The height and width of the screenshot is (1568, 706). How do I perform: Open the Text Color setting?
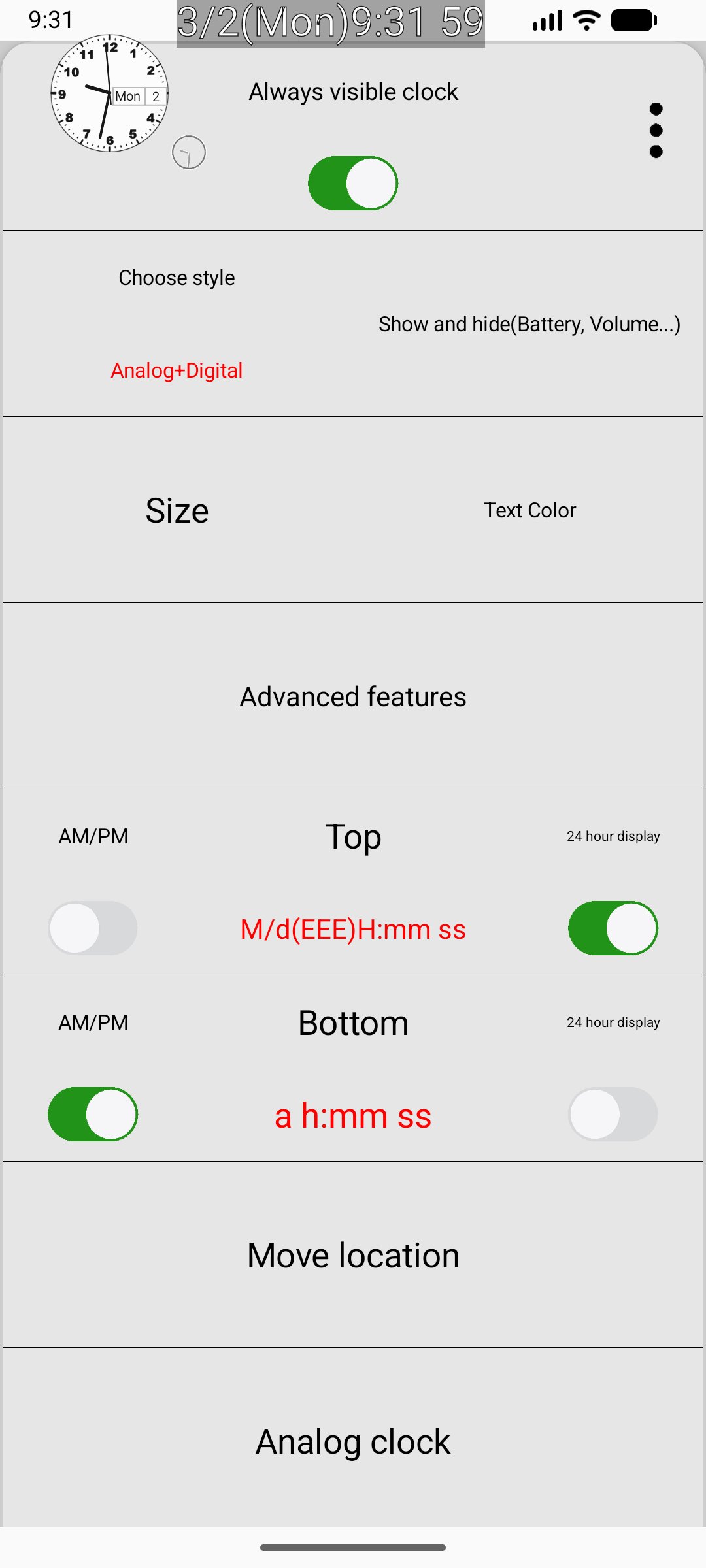coord(529,510)
